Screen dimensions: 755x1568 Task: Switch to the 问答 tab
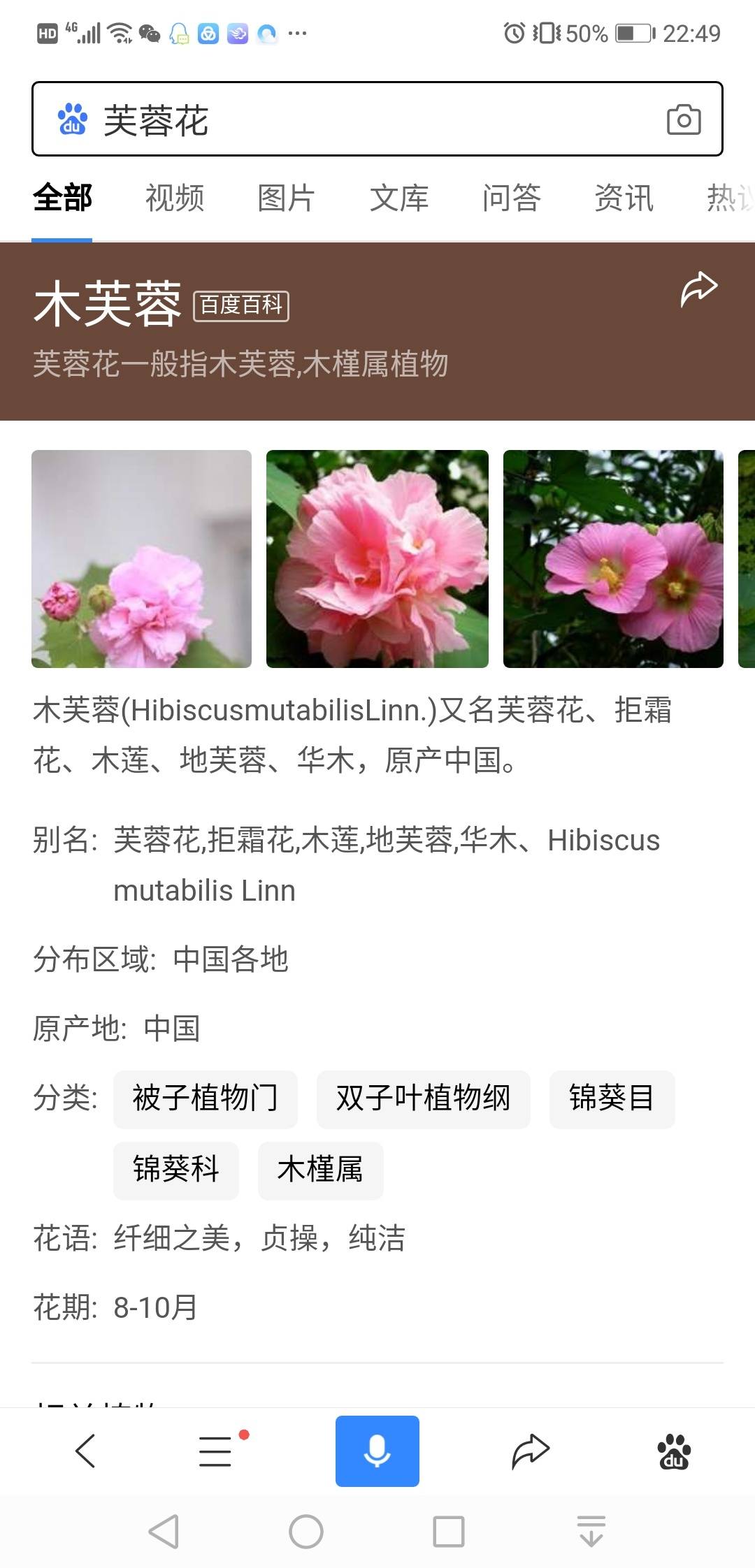click(x=511, y=198)
